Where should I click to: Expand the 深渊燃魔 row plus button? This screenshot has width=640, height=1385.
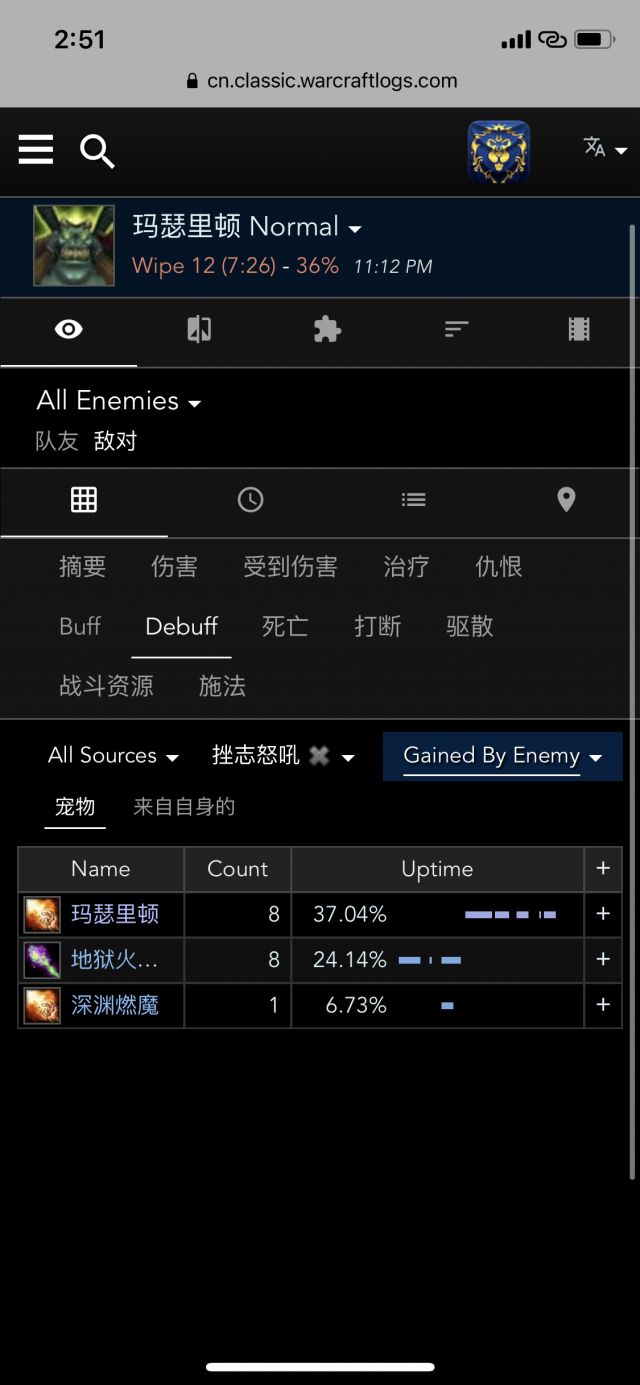point(603,1005)
